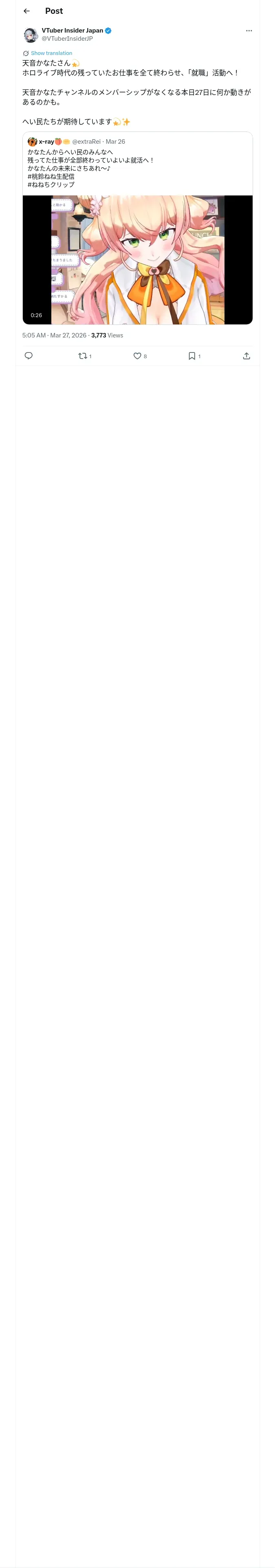Like the post
Image resolution: width=275 pixels, height=1568 pixels.
(138, 356)
